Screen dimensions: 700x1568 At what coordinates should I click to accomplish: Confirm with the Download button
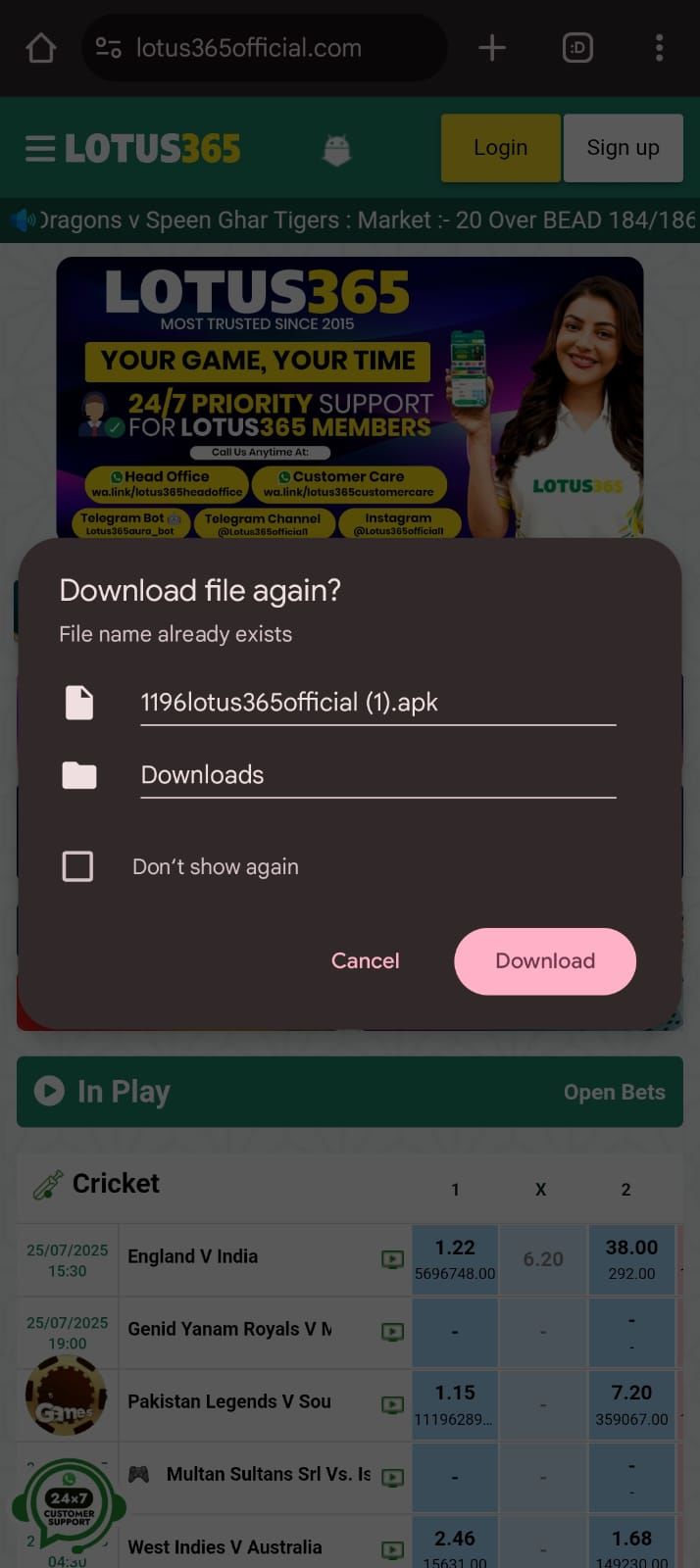click(544, 960)
